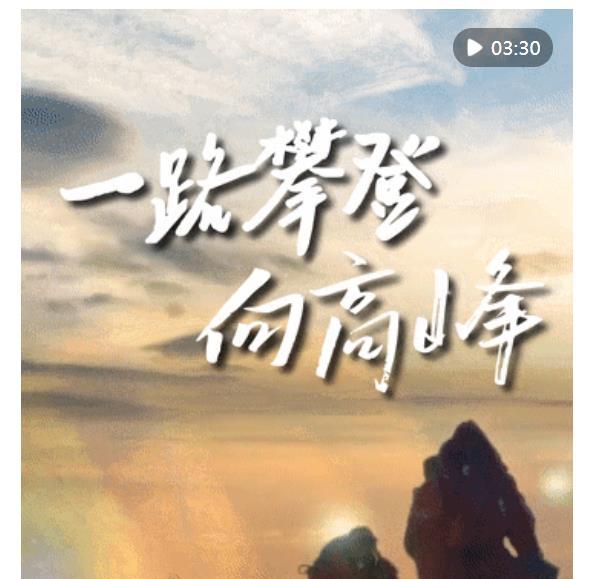Play the 03:30 video 一路攀登向高峰
Viewport: 605px width, 579px height.
click(x=503, y=48)
